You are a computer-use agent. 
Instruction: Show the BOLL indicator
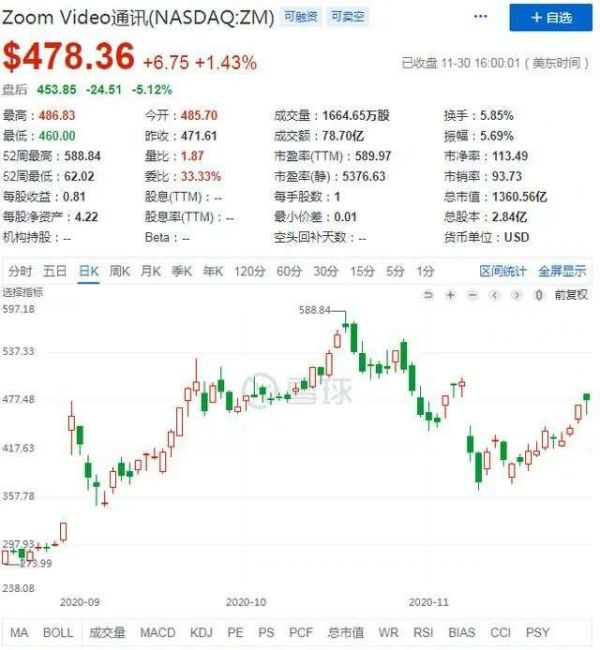(x=58, y=633)
